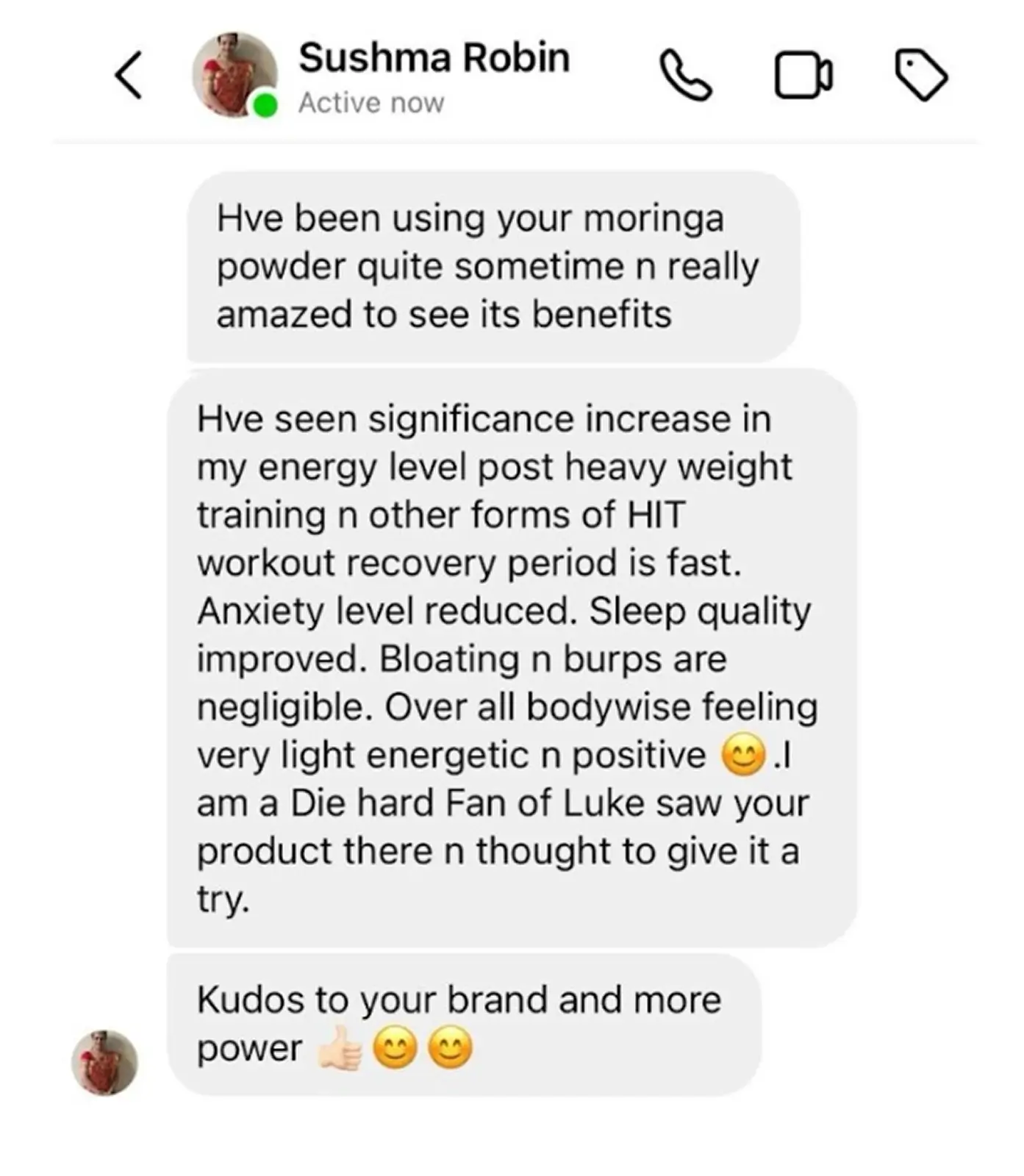Viewport: 1024px width, 1176px height.
Task: Start a voice call with Sushma Robin
Action: 685,75
